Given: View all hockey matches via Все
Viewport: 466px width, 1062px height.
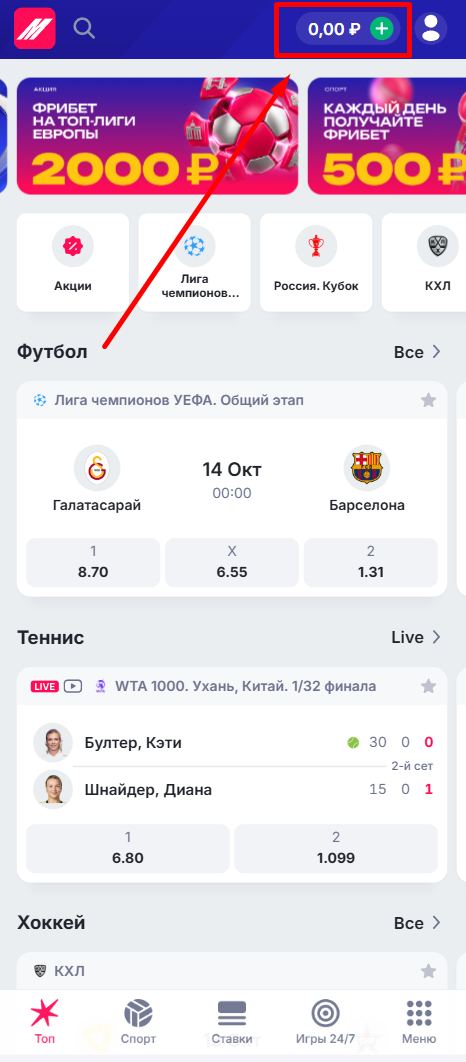Looking at the screenshot, I should tap(417, 923).
